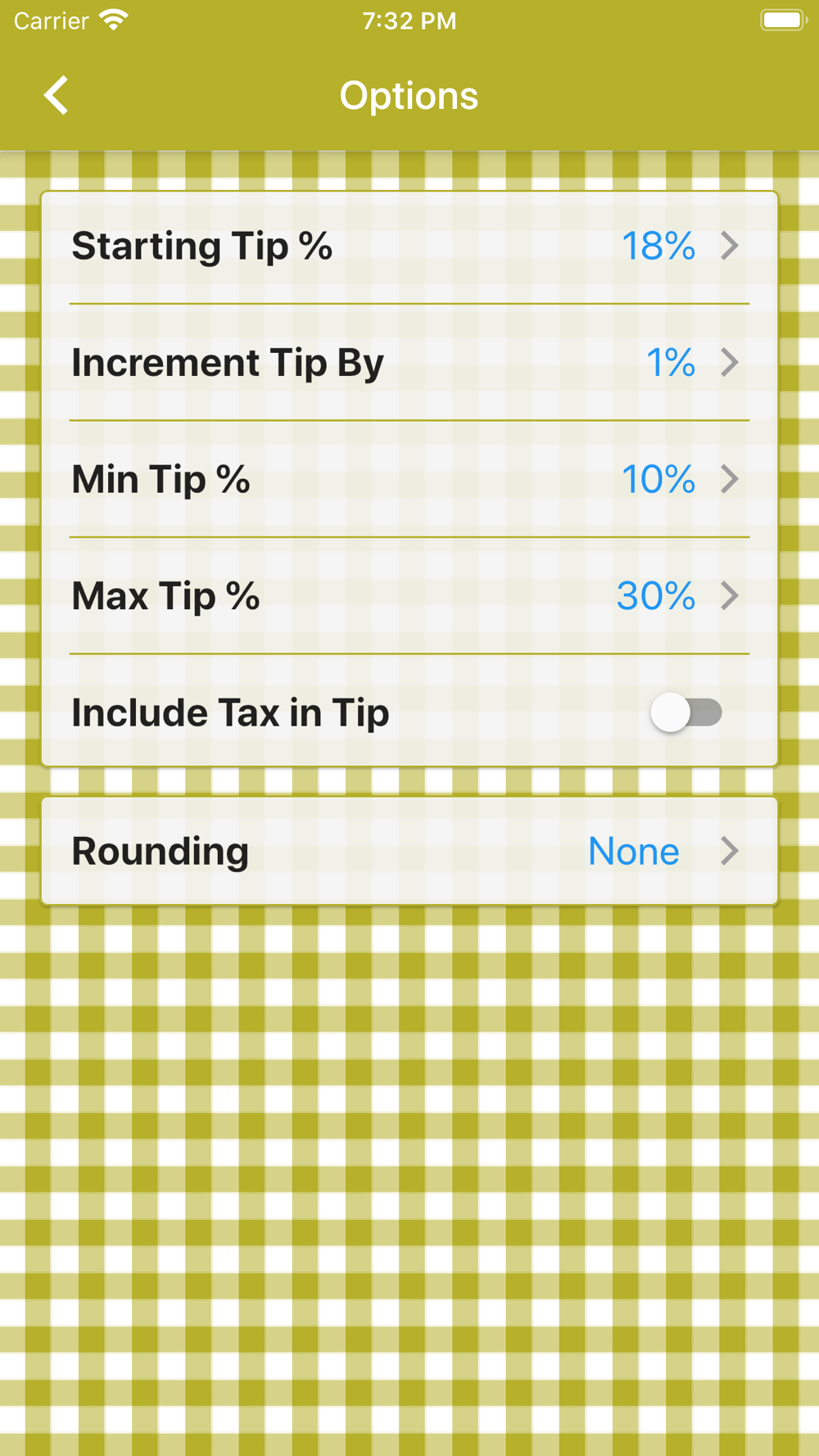
Task: Open the Rounding options
Action: click(409, 851)
